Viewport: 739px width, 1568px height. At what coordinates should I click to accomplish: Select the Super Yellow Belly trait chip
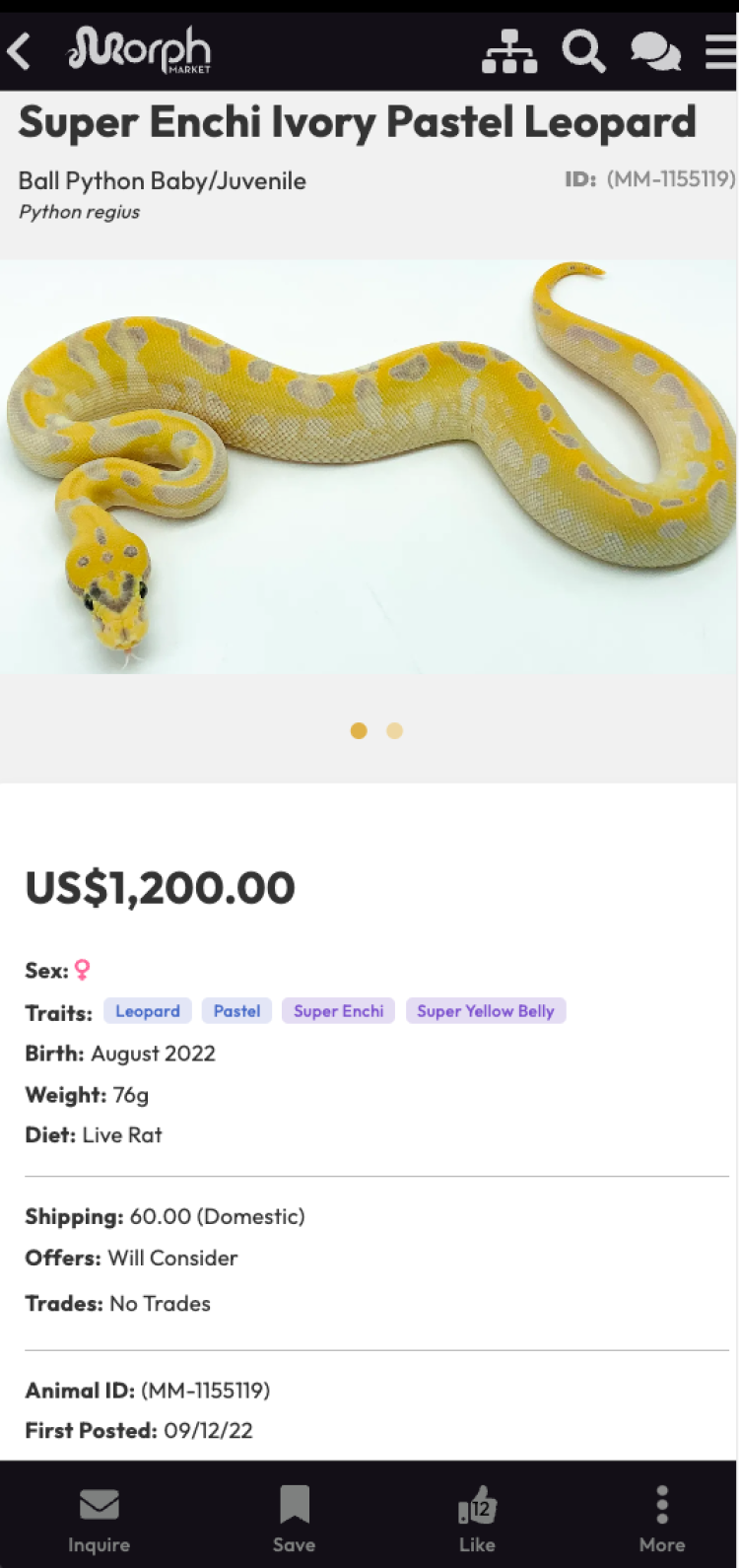485,1011
